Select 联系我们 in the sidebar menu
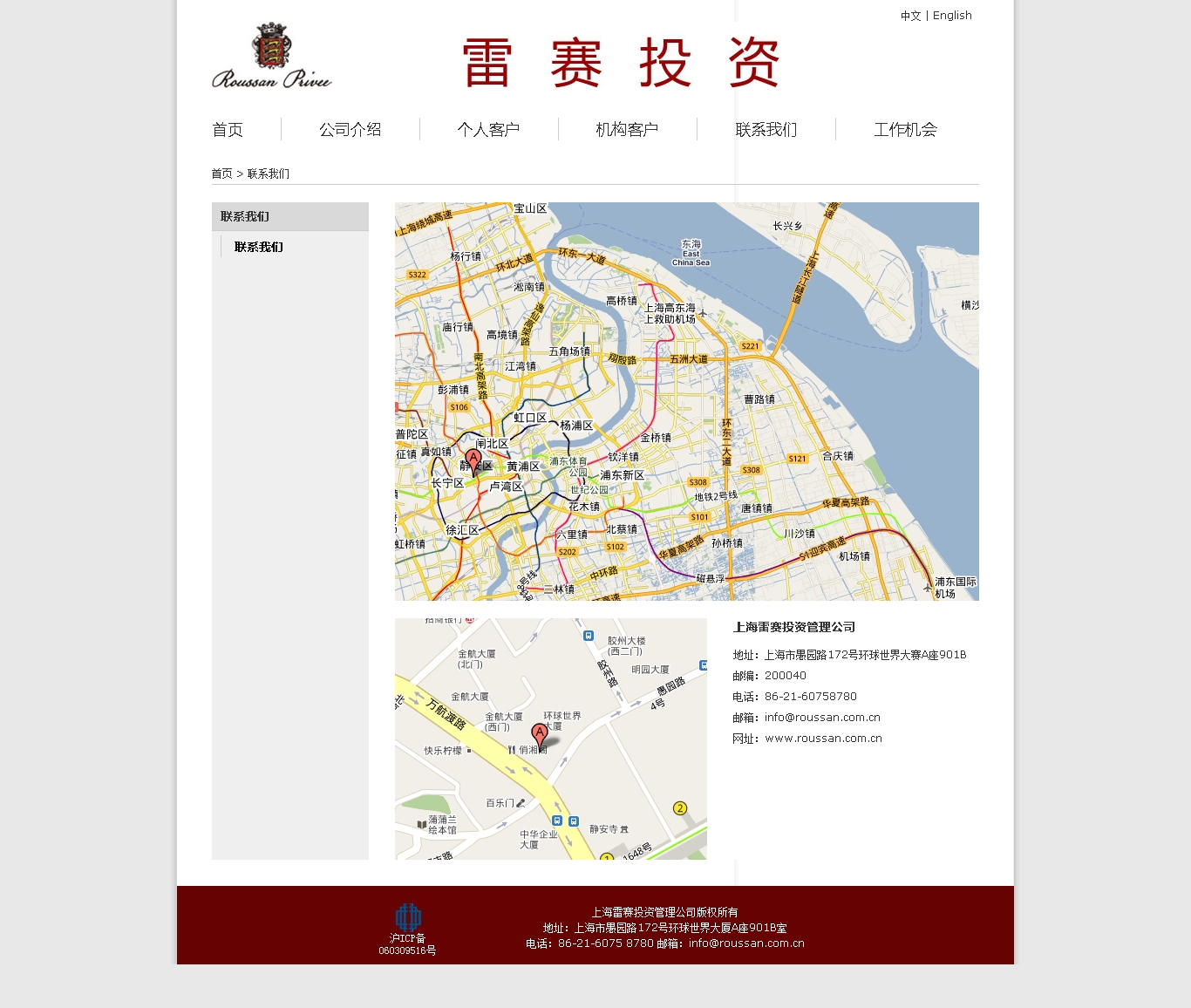1191x1008 pixels. (x=259, y=247)
